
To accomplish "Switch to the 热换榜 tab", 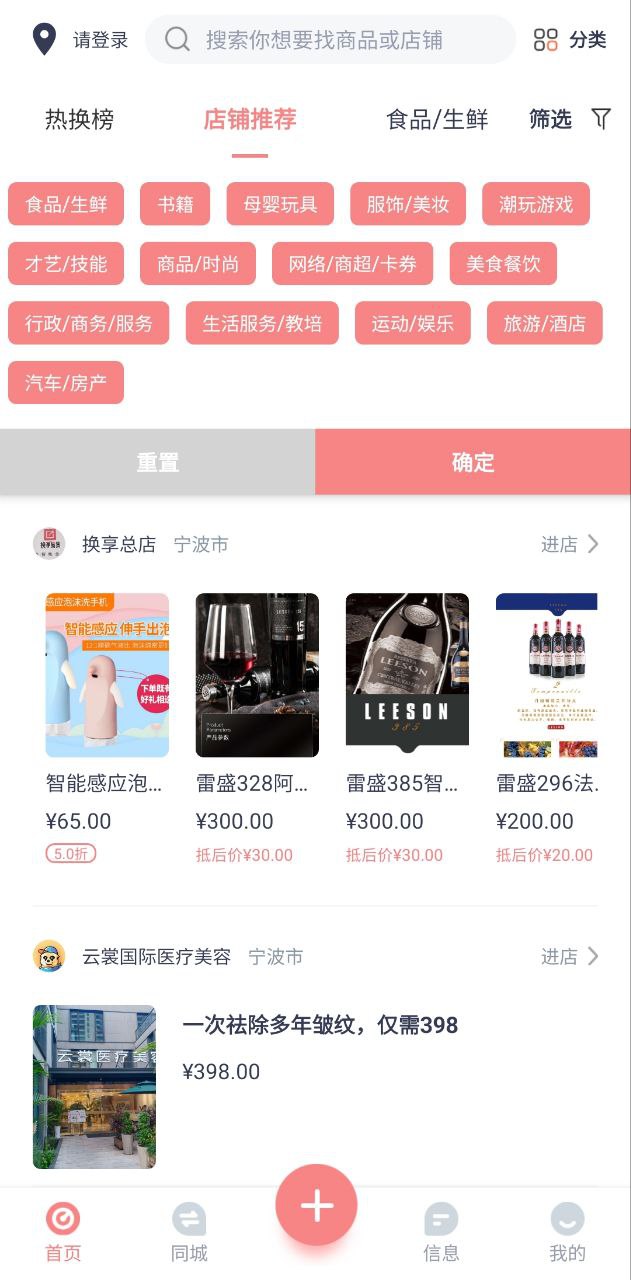I will click(x=79, y=120).
